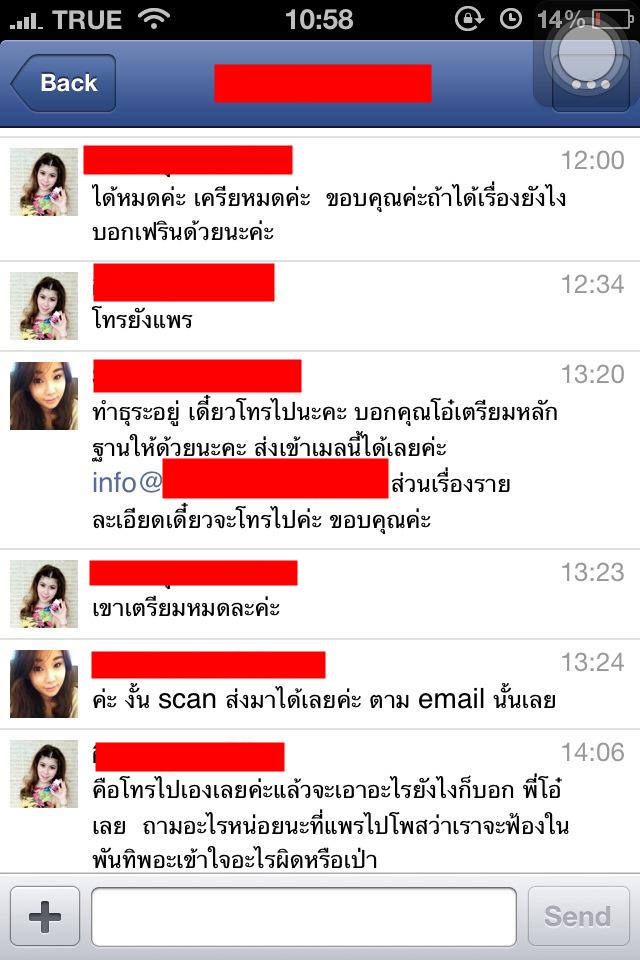Tap the Send button
This screenshot has height=960, width=640.
577,916
